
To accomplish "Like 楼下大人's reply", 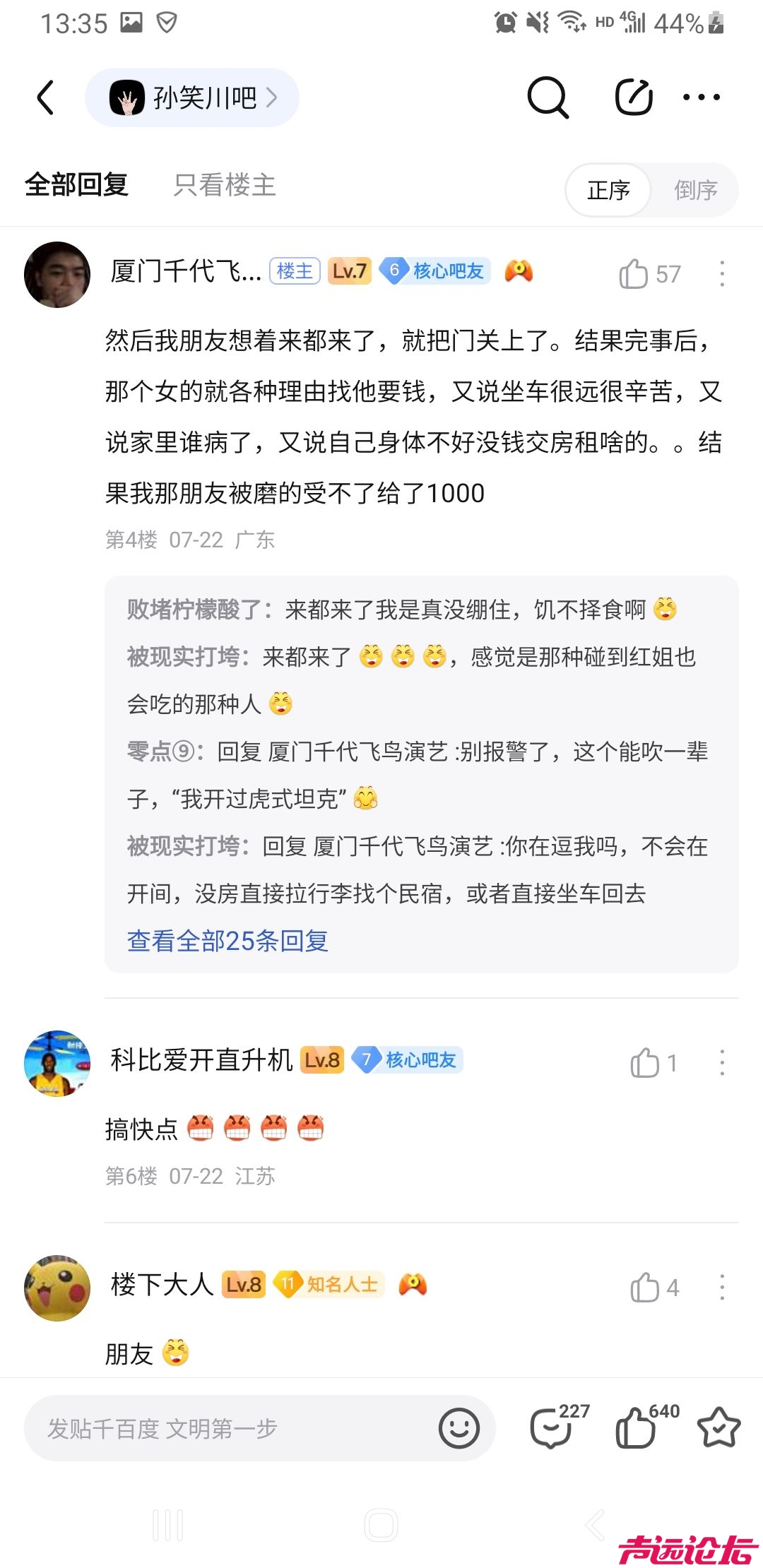I will pyautogui.click(x=644, y=1288).
